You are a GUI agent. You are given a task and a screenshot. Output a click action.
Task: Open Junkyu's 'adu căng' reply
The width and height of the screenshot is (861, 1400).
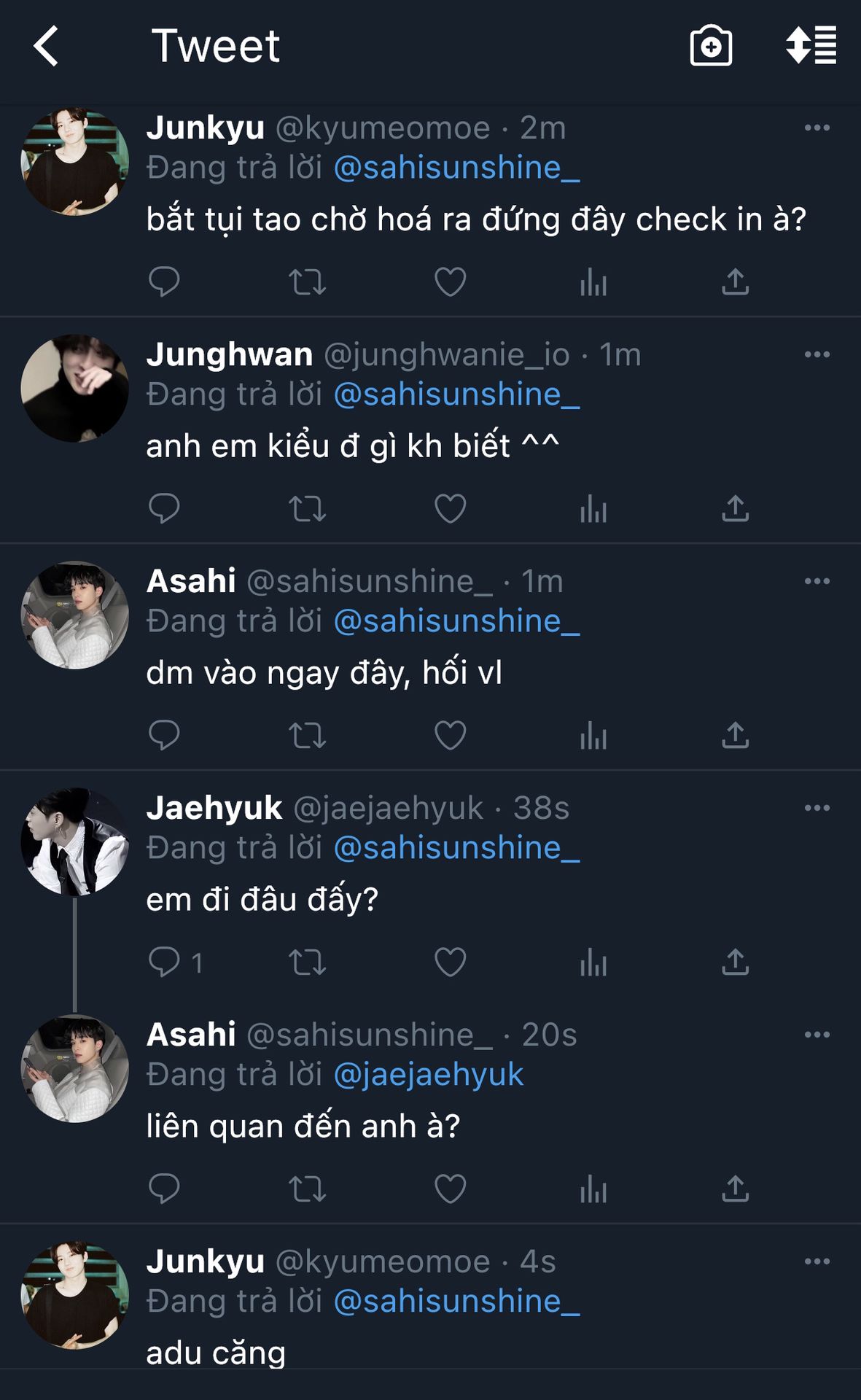(x=216, y=1353)
